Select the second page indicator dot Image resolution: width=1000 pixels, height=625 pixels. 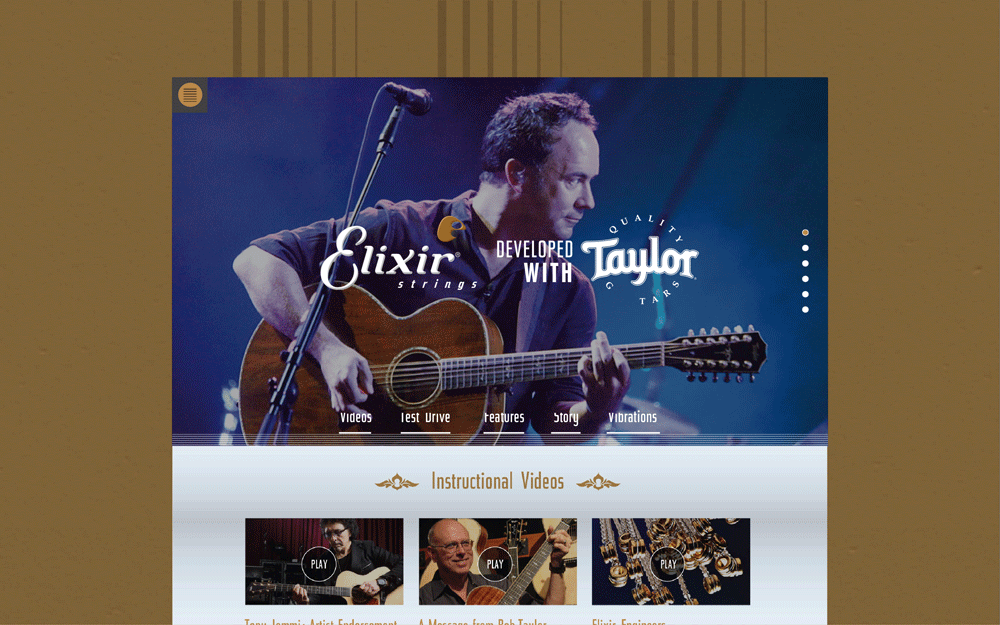click(x=805, y=248)
